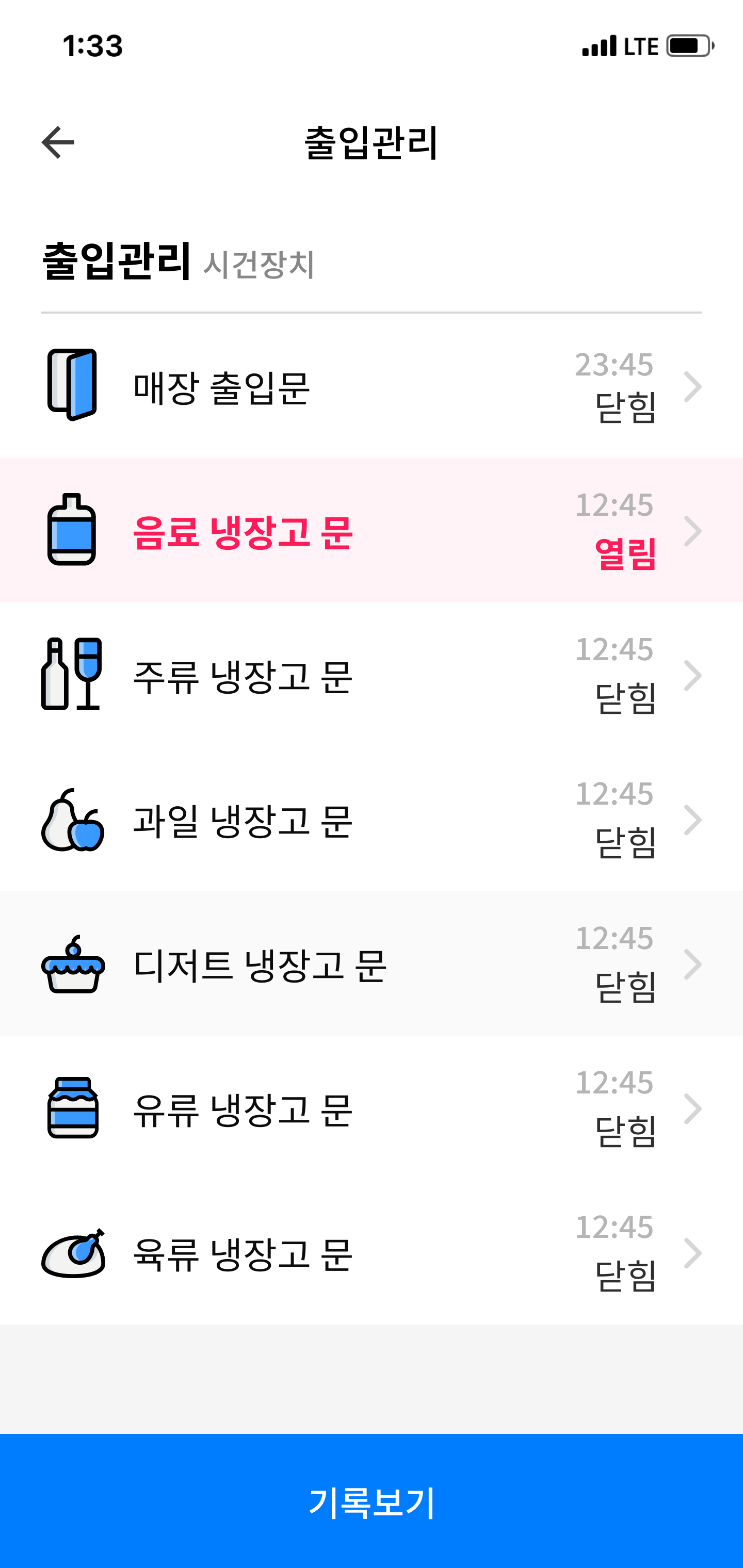Tap the 기록보기 button
This screenshot has width=743, height=1568.
click(372, 1501)
